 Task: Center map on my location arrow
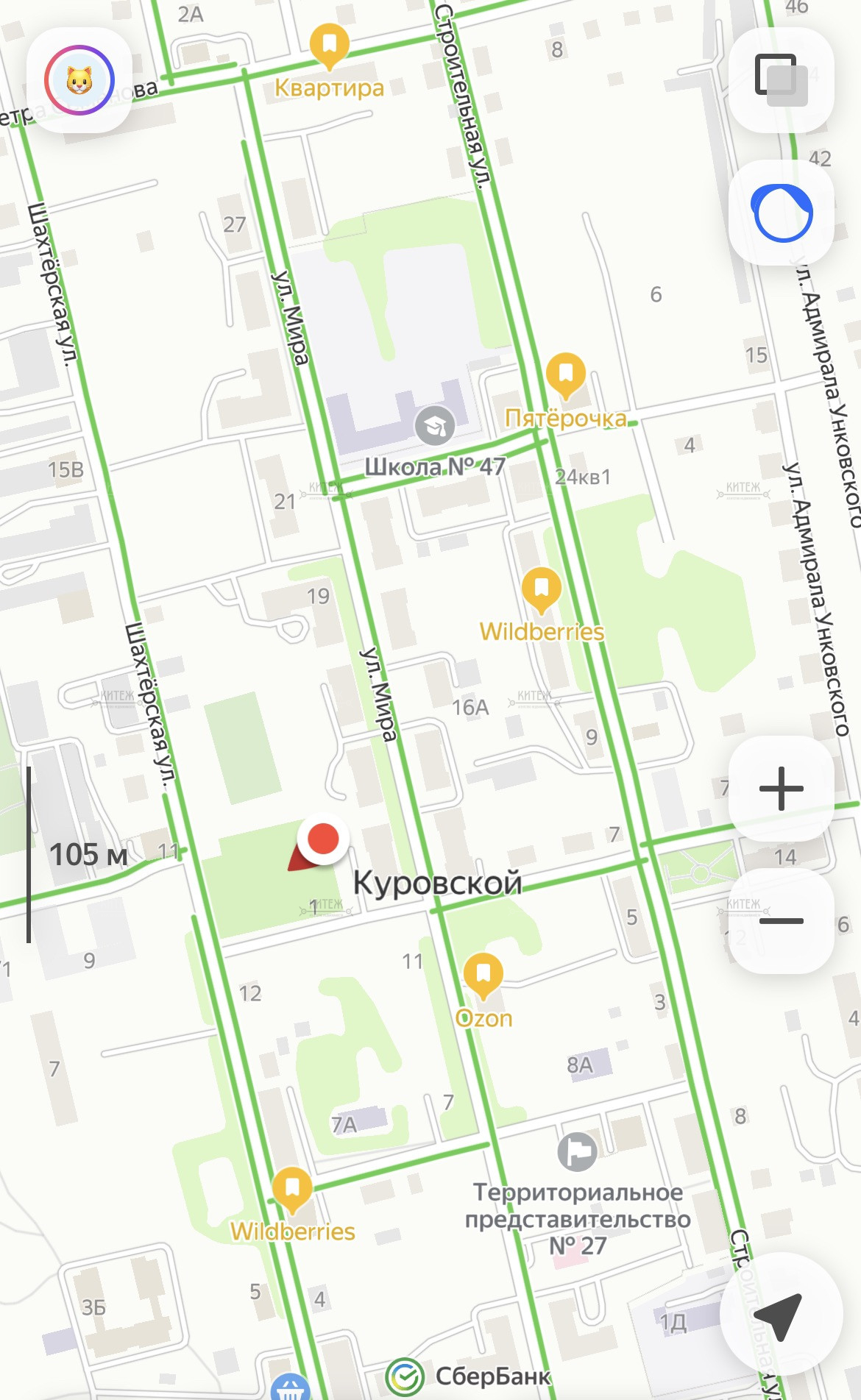coord(781,1313)
